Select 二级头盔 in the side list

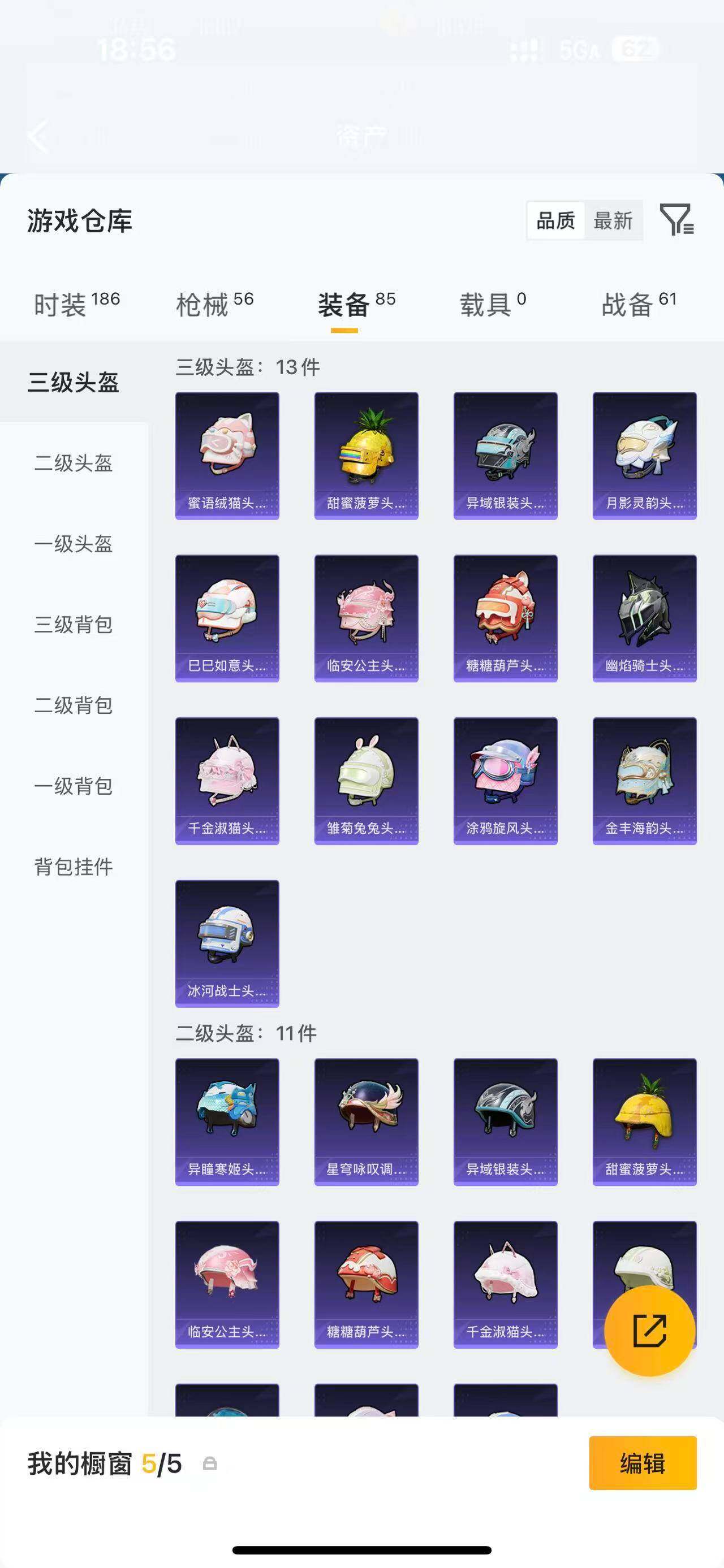(74, 463)
